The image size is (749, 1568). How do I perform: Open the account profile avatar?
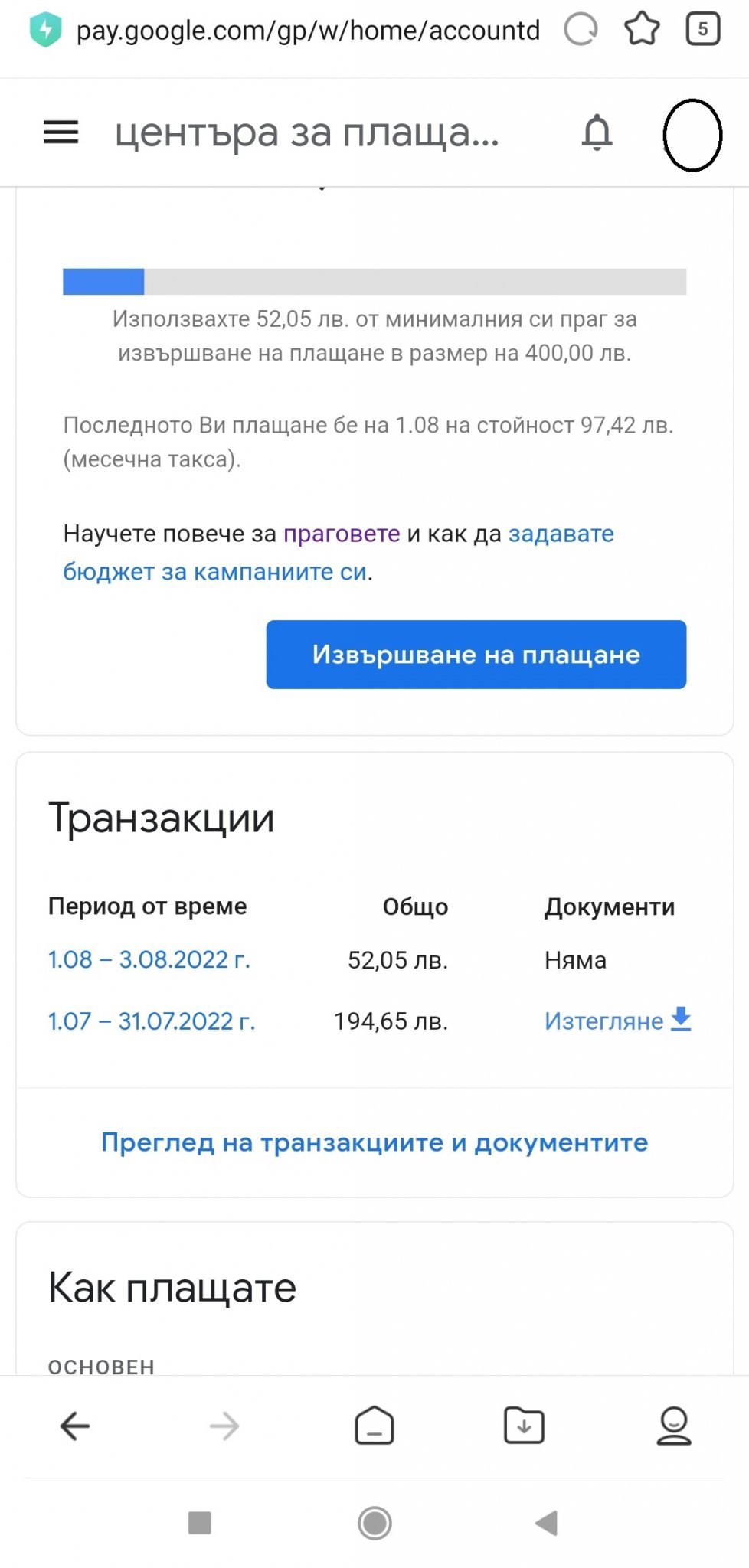tap(692, 135)
